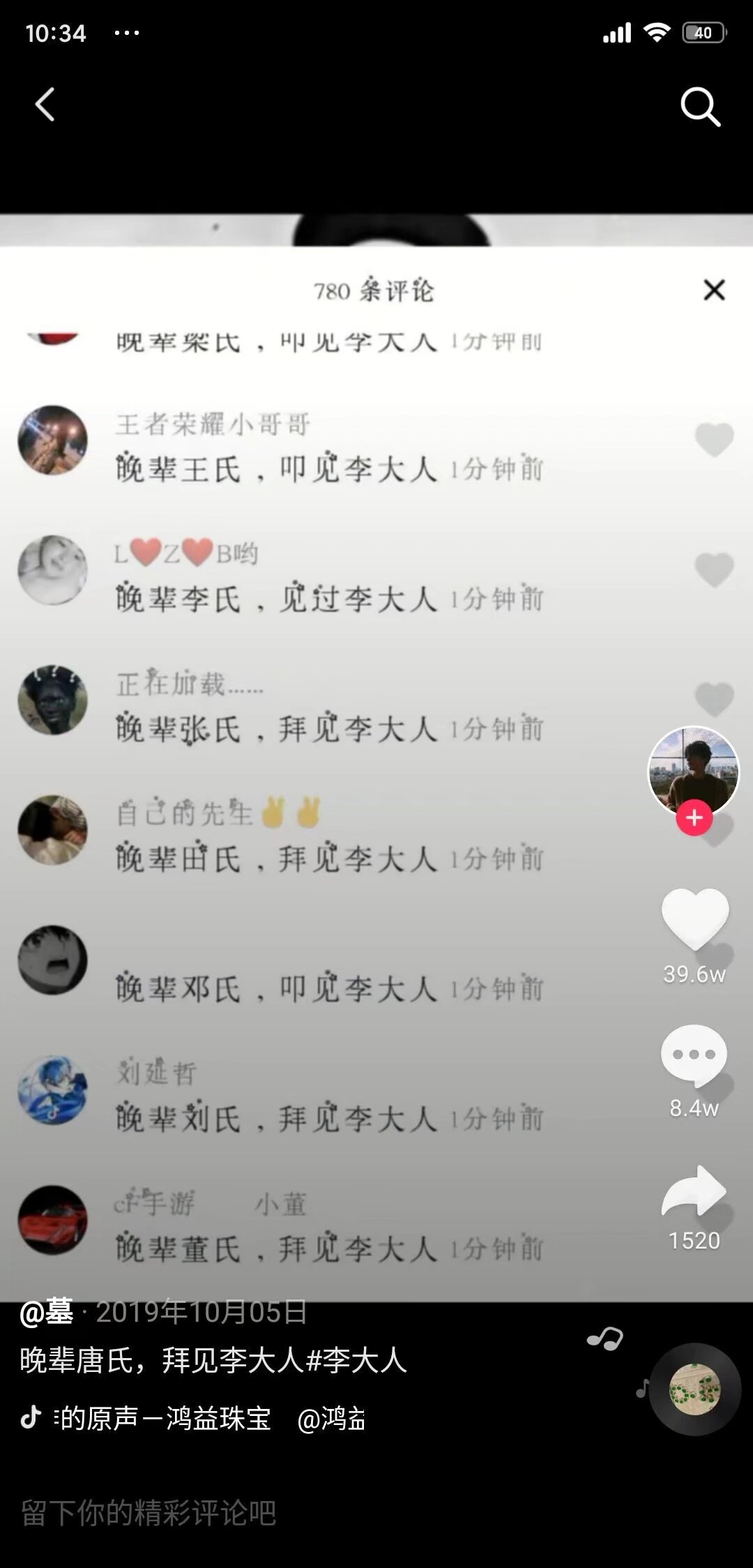Visit the @墓 username profile
Screen dimensions: 753x1568
pos(47,1313)
